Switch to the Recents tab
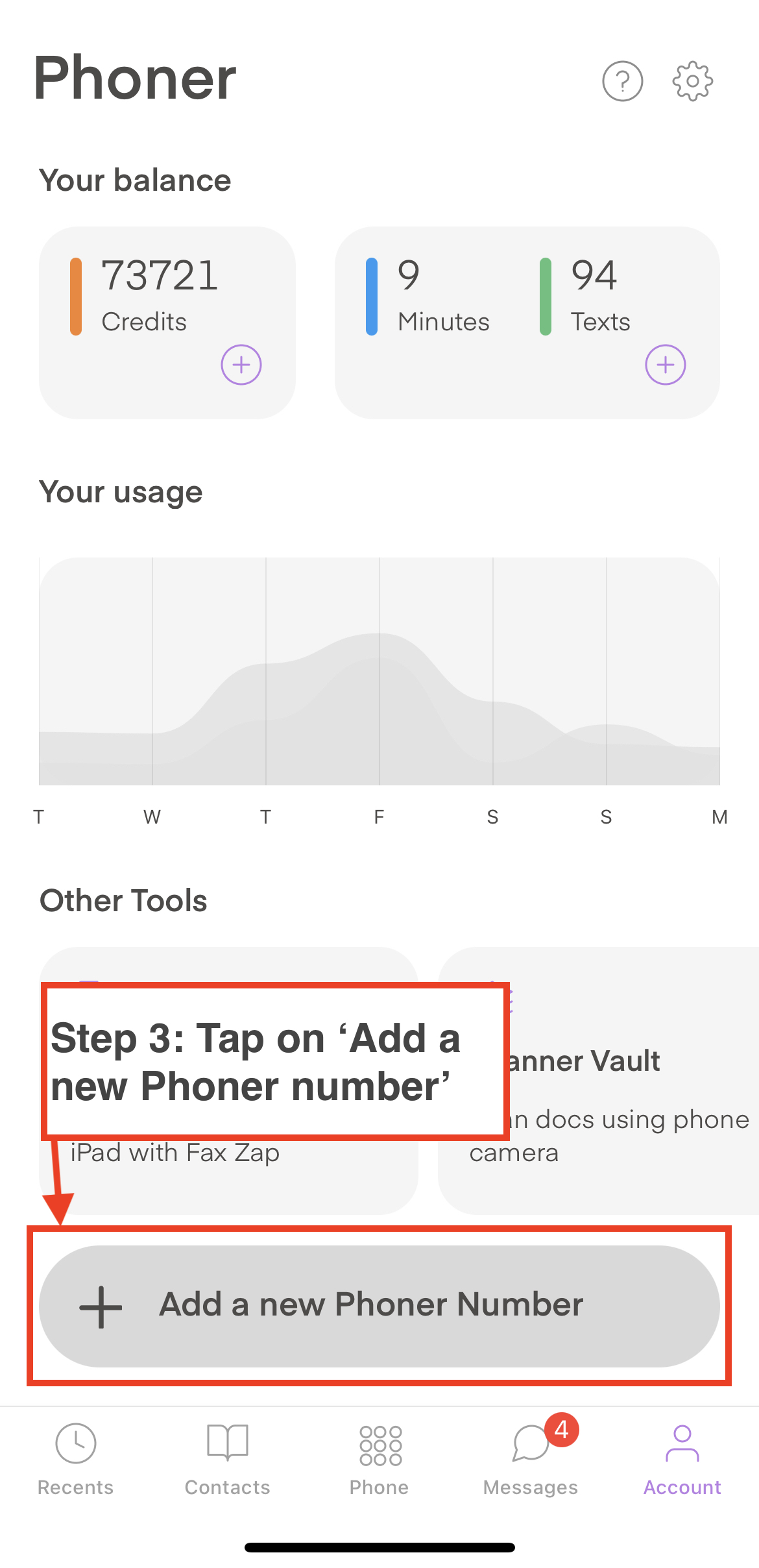This screenshot has height=1568, width=759. [76, 1457]
